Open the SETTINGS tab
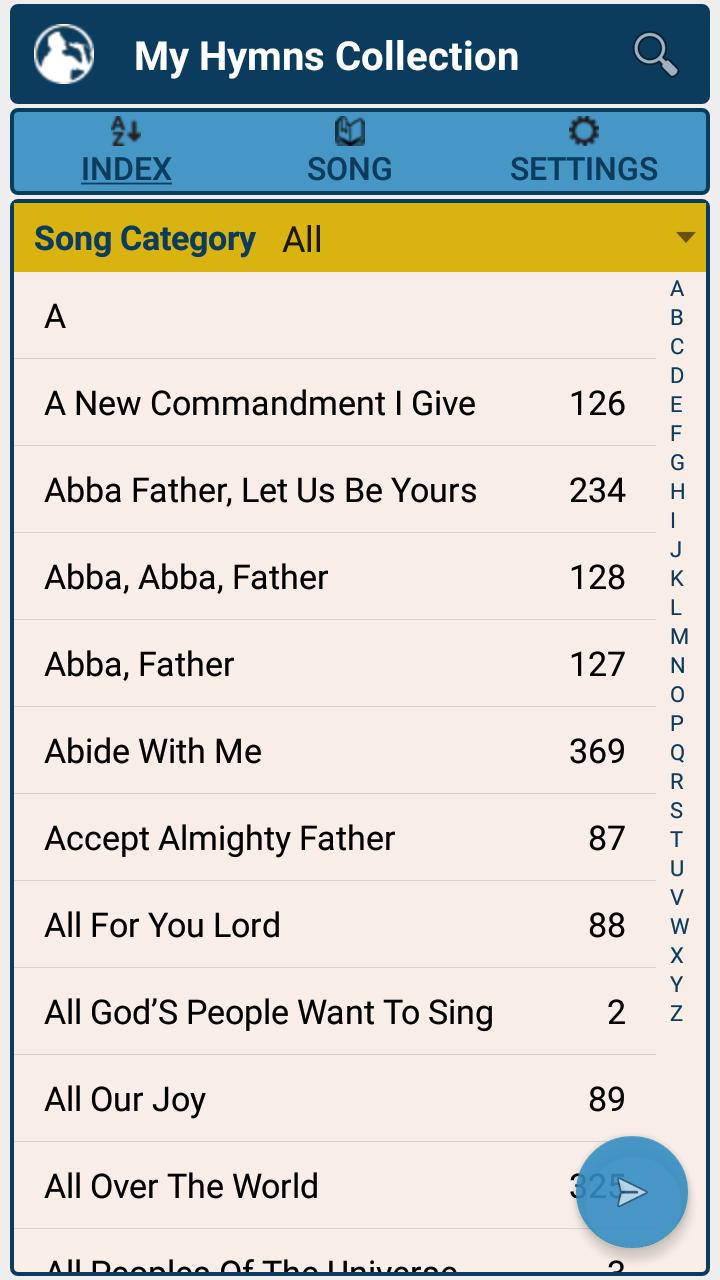 point(584,151)
